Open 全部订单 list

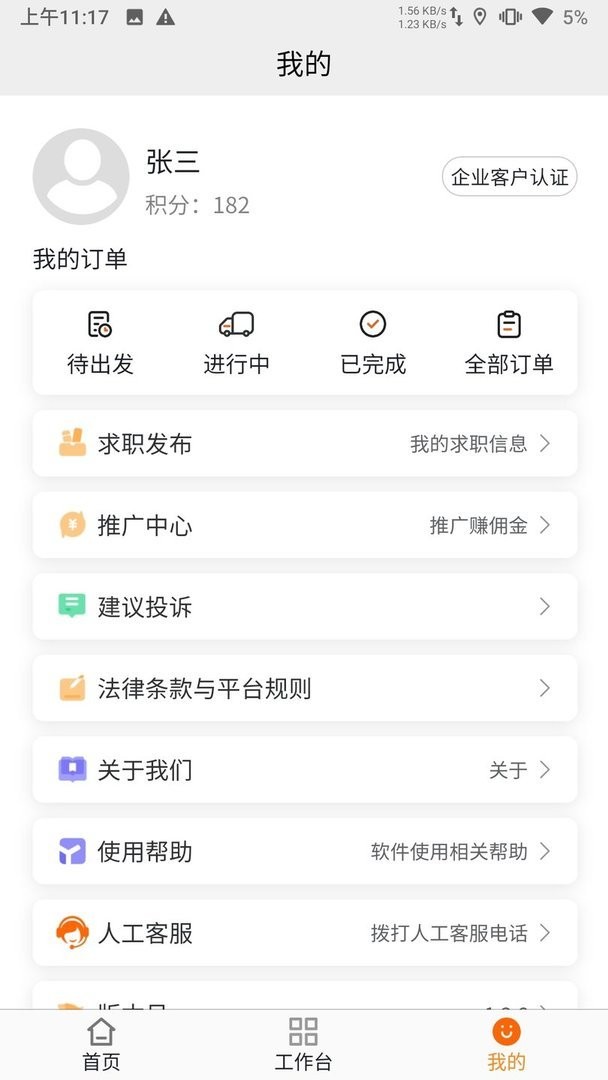click(x=509, y=342)
